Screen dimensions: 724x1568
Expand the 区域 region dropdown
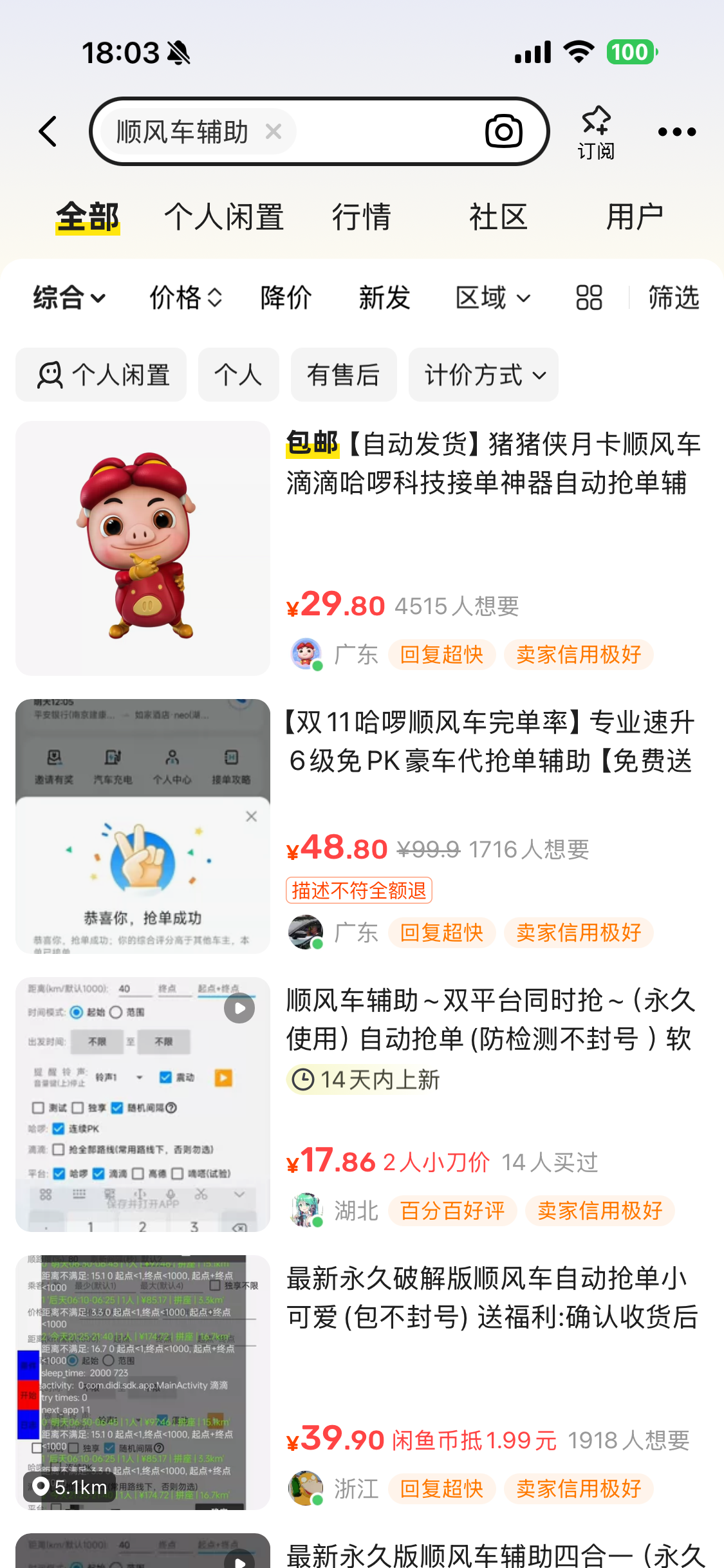click(x=493, y=298)
